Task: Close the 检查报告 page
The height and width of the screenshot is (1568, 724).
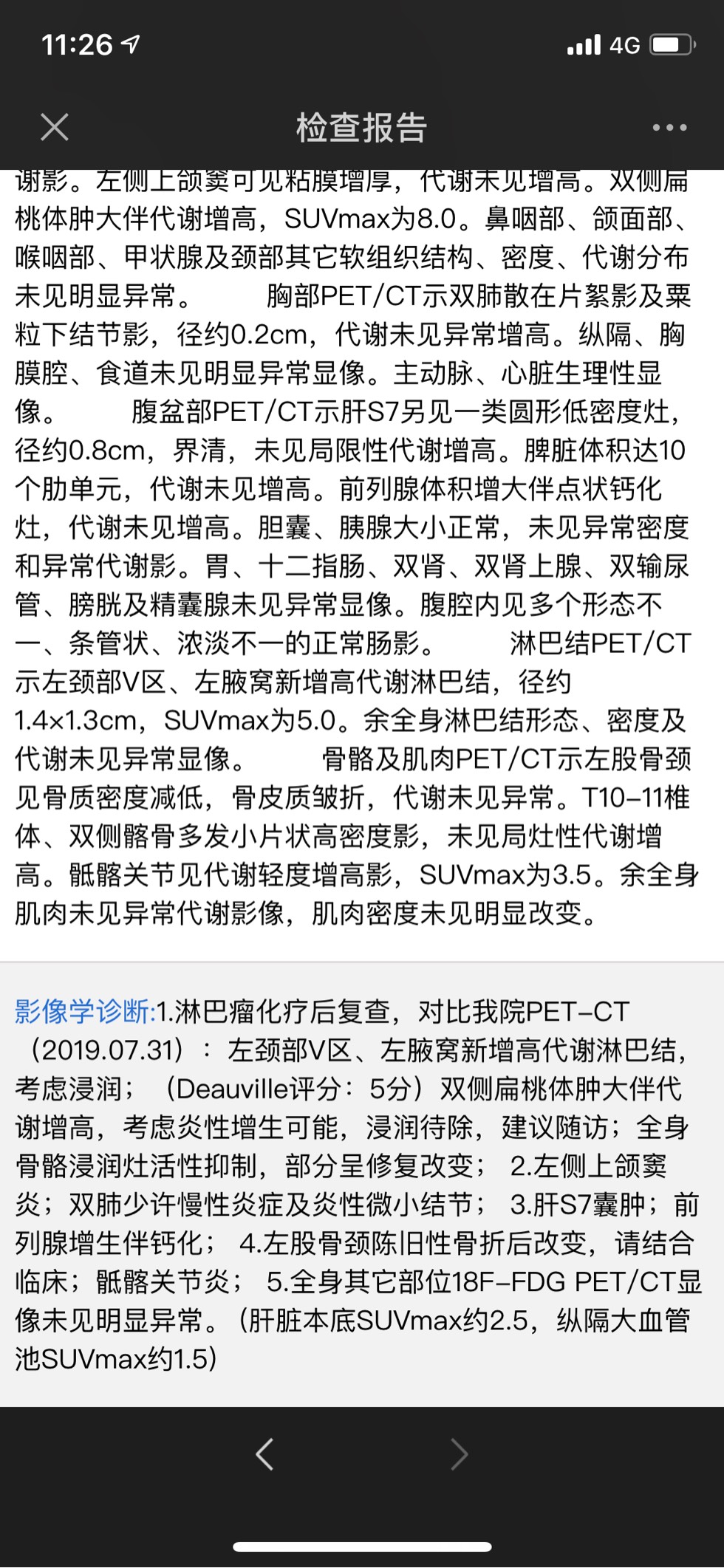Action: point(55,127)
